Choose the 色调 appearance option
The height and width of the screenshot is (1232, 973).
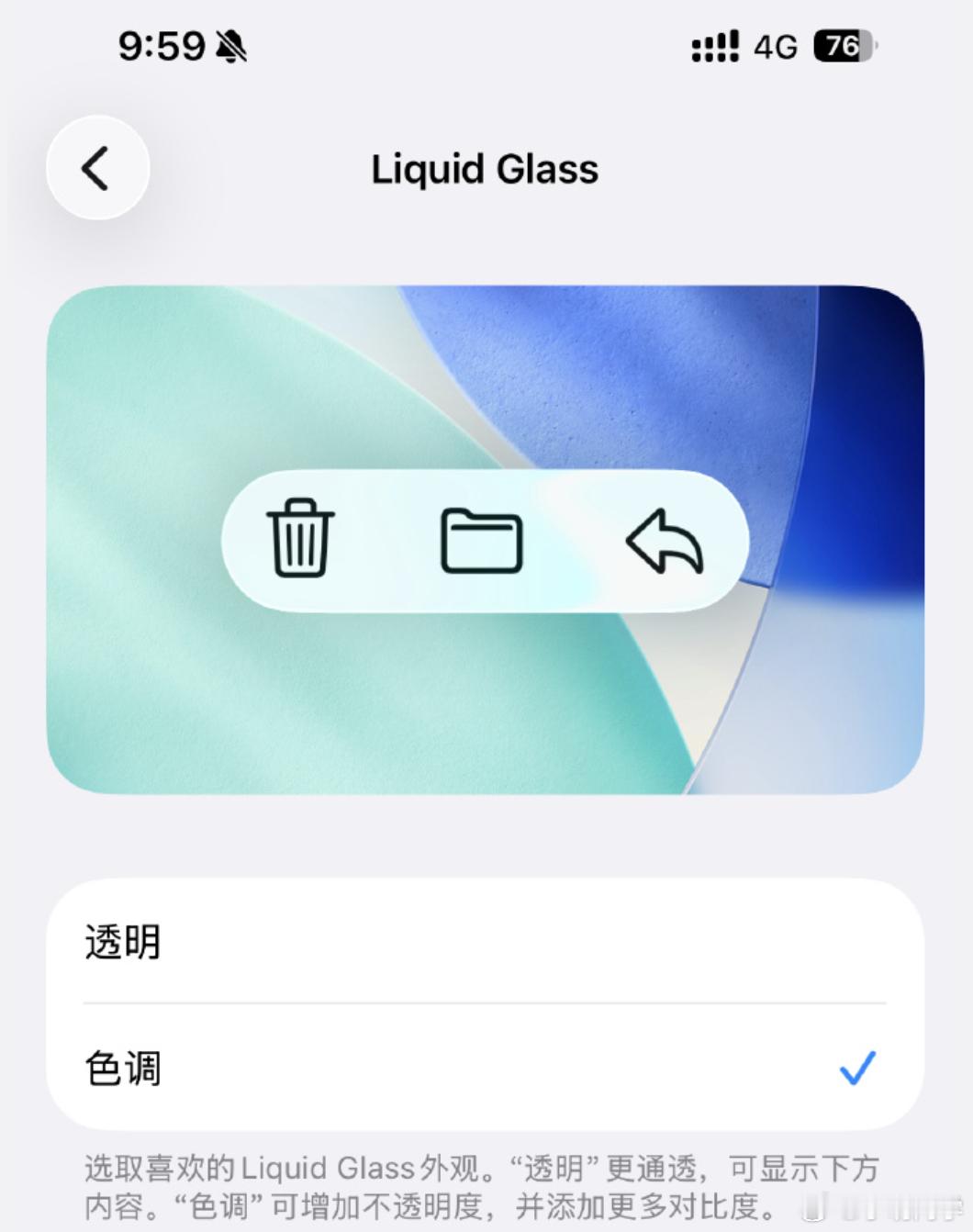pyautogui.click(x=485, y=1068)
